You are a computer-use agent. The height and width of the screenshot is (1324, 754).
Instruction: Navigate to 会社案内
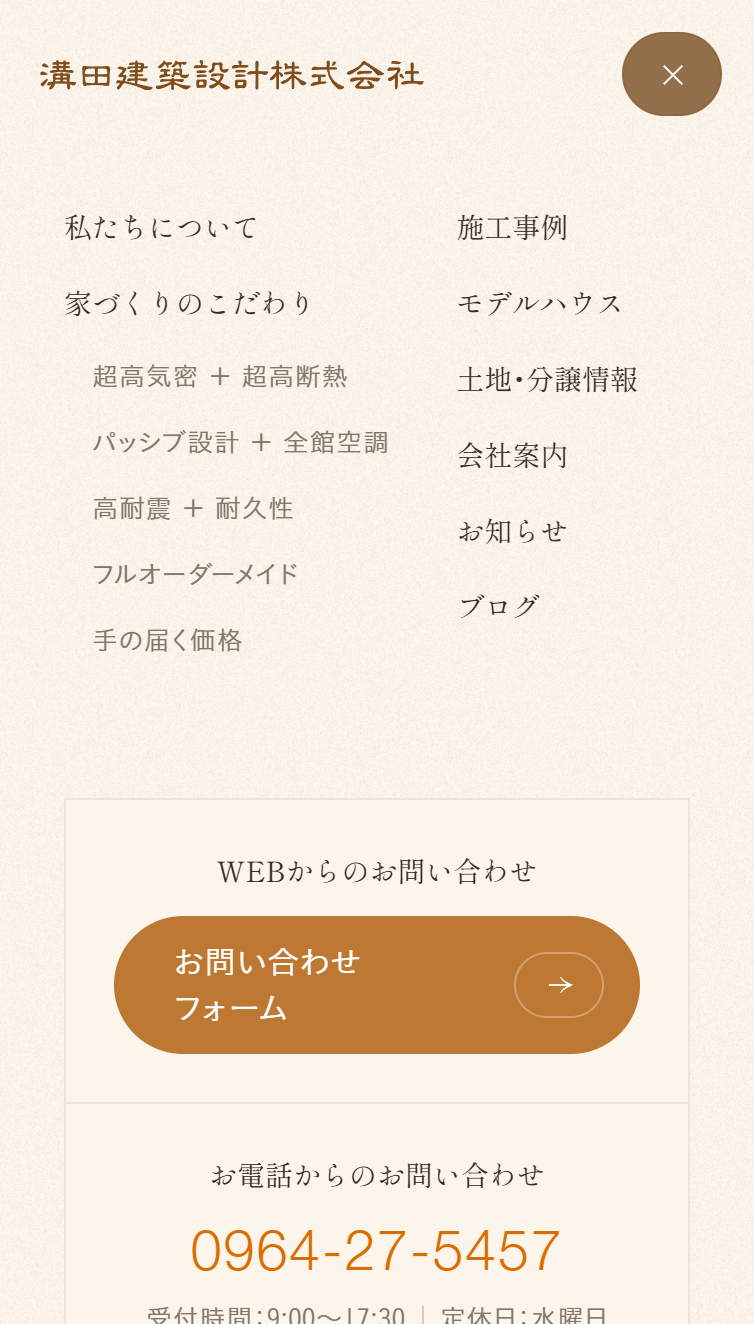[512, 456]
